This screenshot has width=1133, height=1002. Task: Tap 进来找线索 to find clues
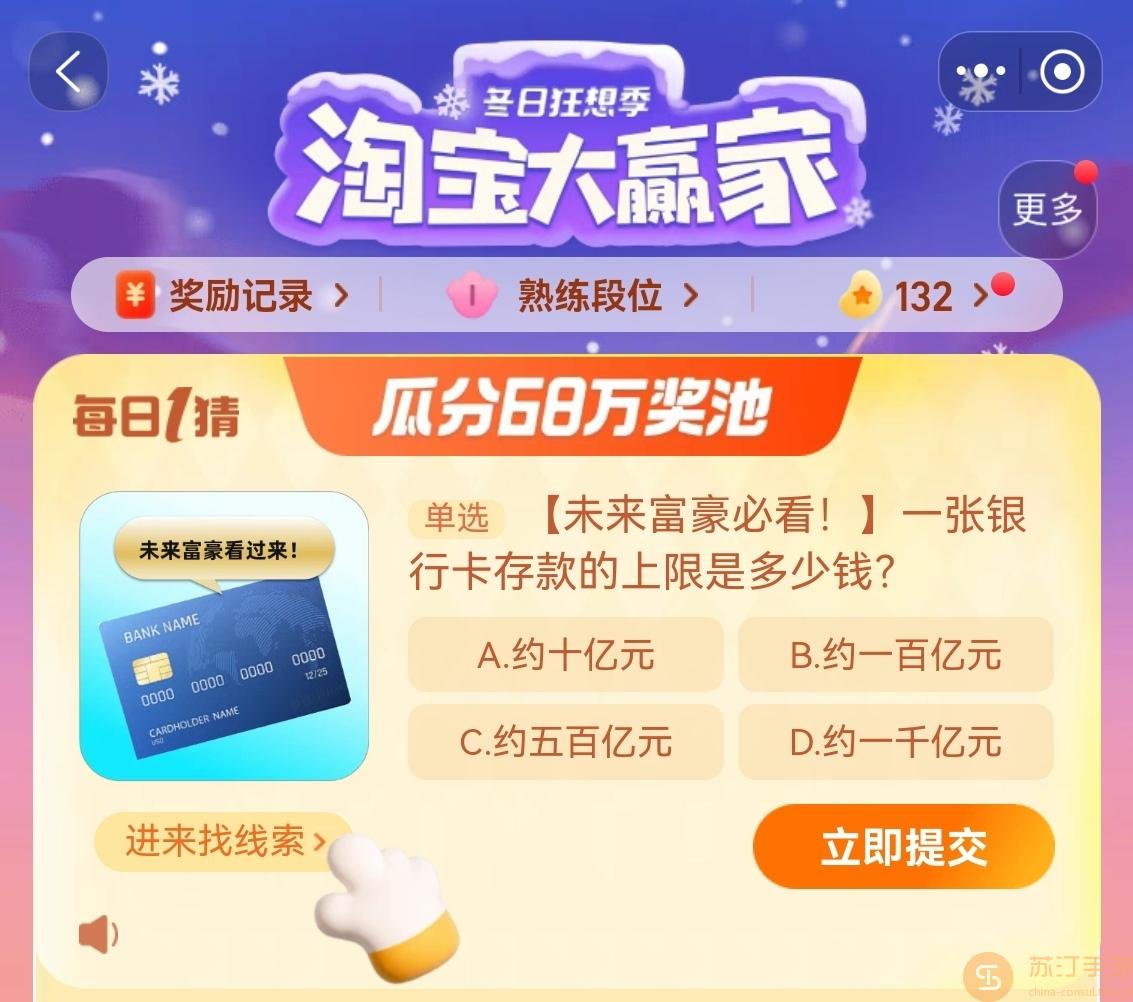tap(224, 841)
